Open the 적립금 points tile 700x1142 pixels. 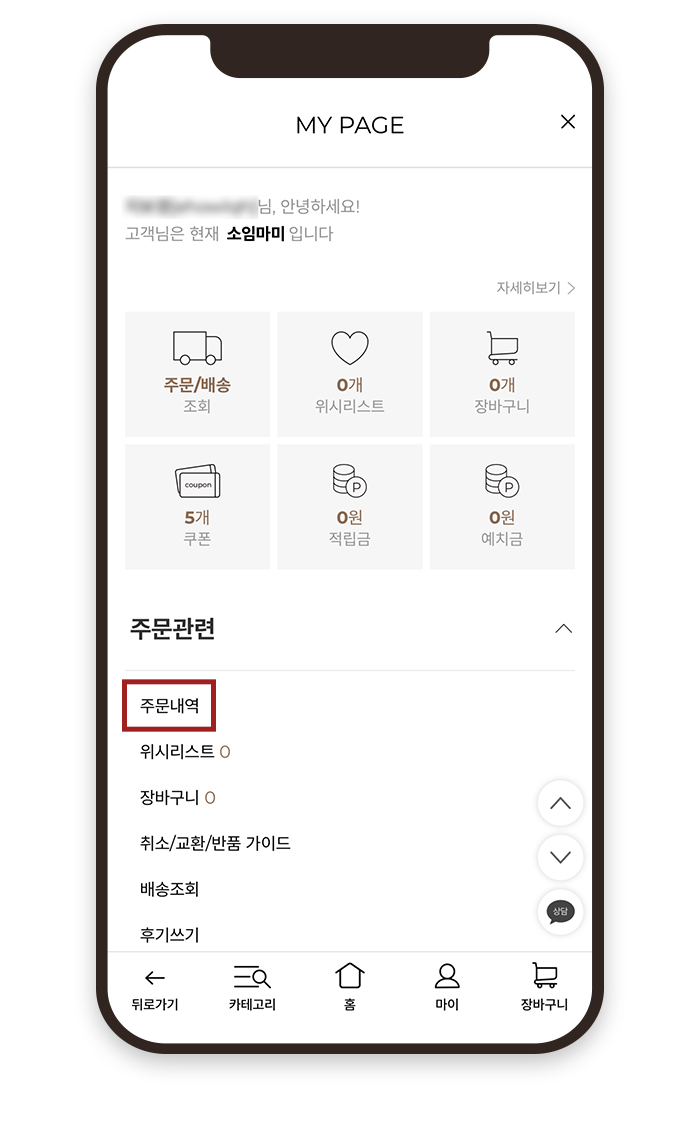point(350,507)
